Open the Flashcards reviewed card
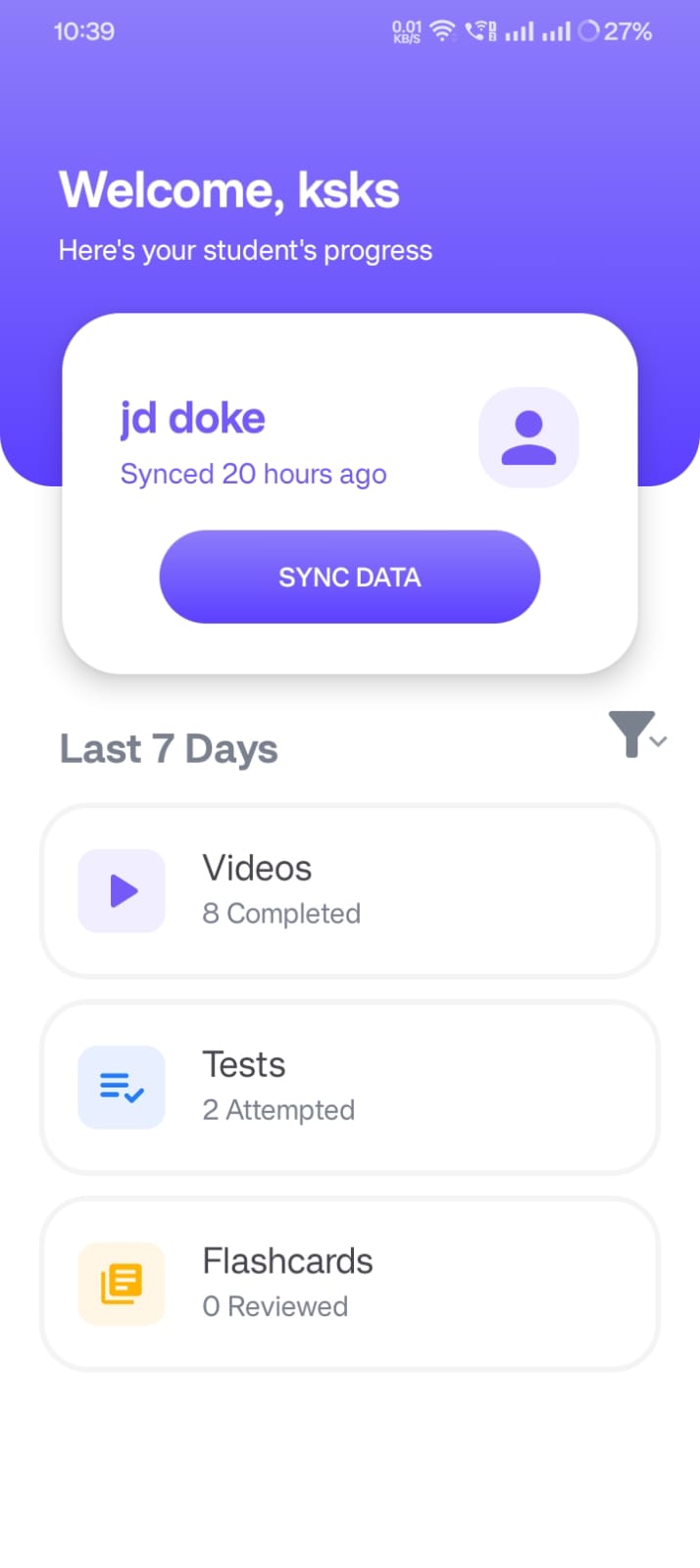Image resolution: width=700 pixels, height=1568 pixels. tap(349, 1283)
